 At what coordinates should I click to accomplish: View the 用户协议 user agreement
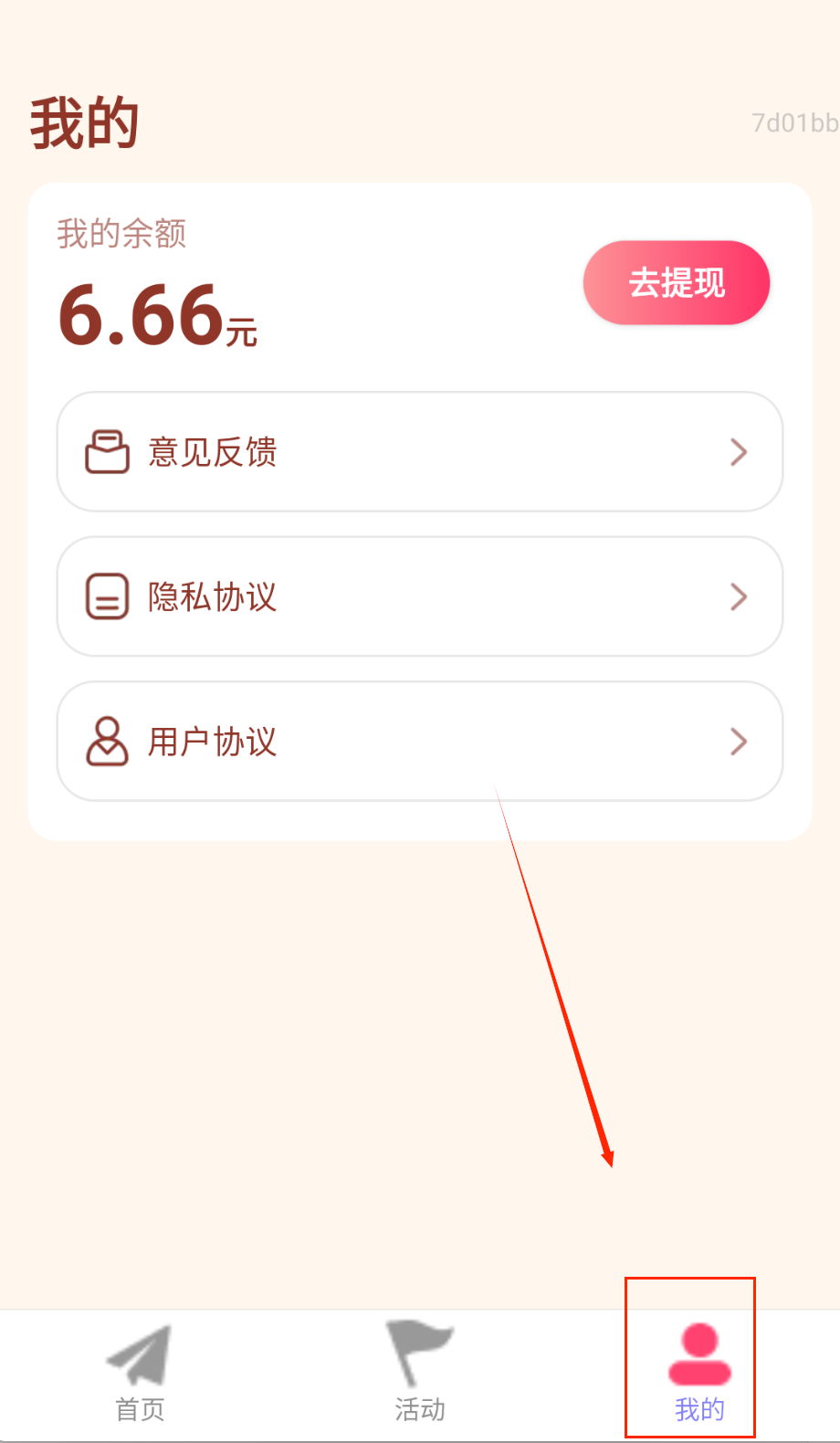click(420, 742)
